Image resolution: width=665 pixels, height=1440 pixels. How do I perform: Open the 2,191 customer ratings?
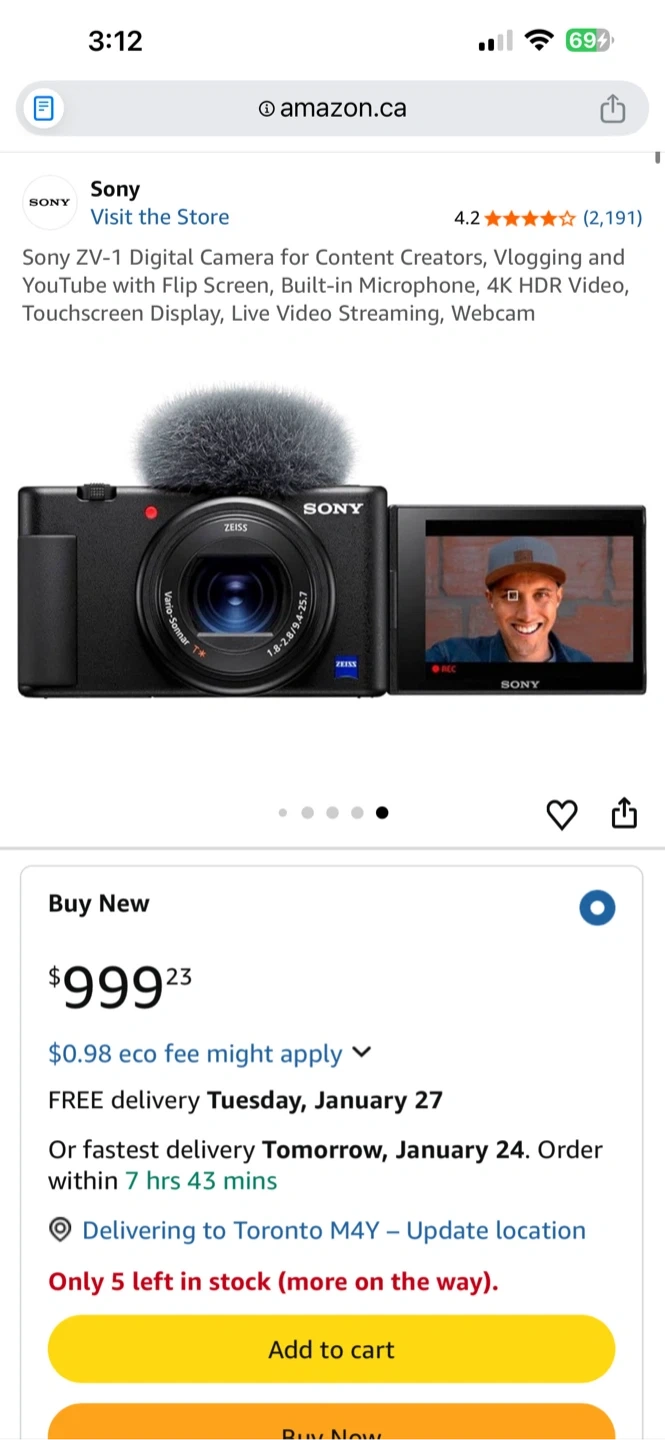[612, 217]
